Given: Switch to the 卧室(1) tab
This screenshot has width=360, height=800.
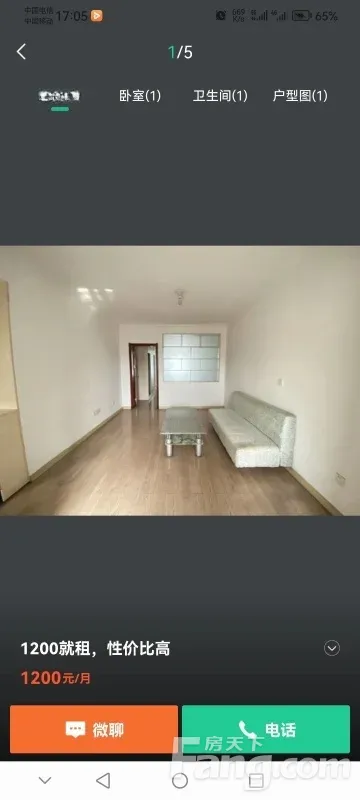Looking at the screenshot, I should coord(140,96).
